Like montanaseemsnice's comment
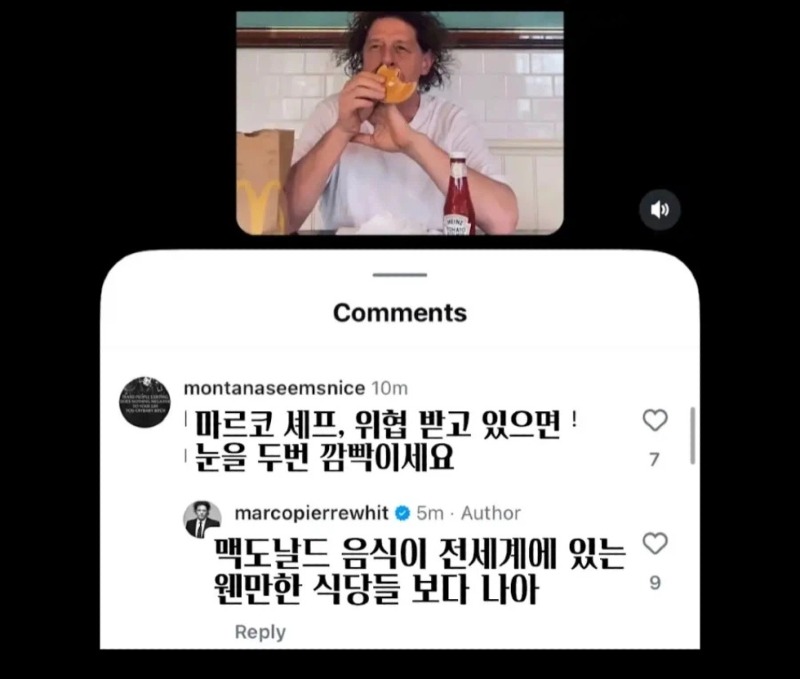 click(x=655, y=421)
